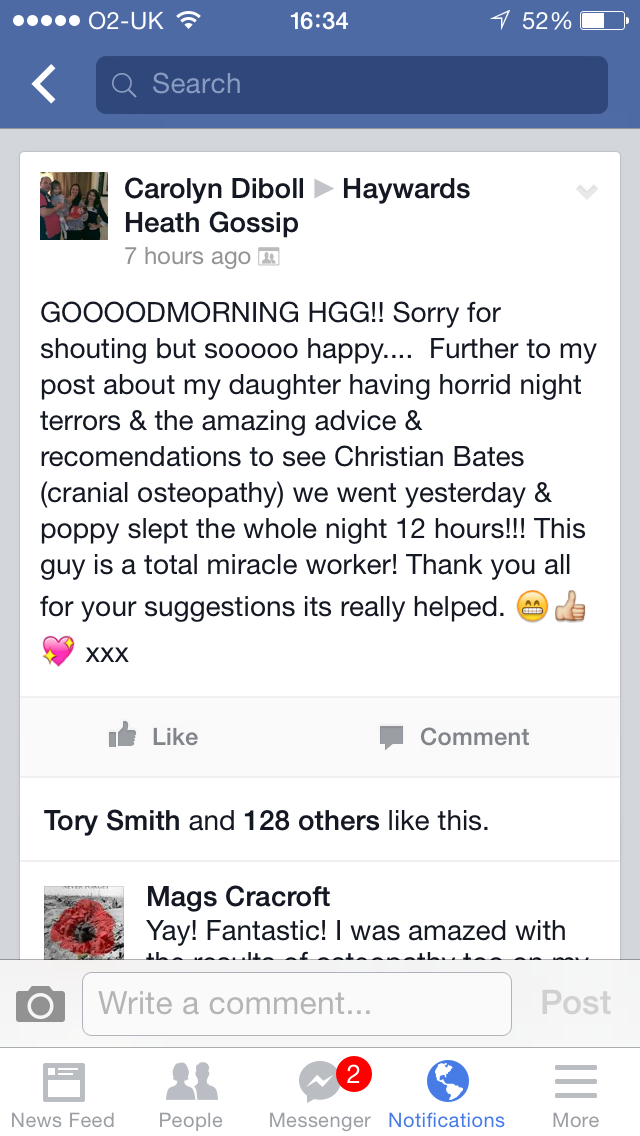Tap the Write a comment field
Viewport: 640px width, 1136px height.
click(x=296, y=1004)
